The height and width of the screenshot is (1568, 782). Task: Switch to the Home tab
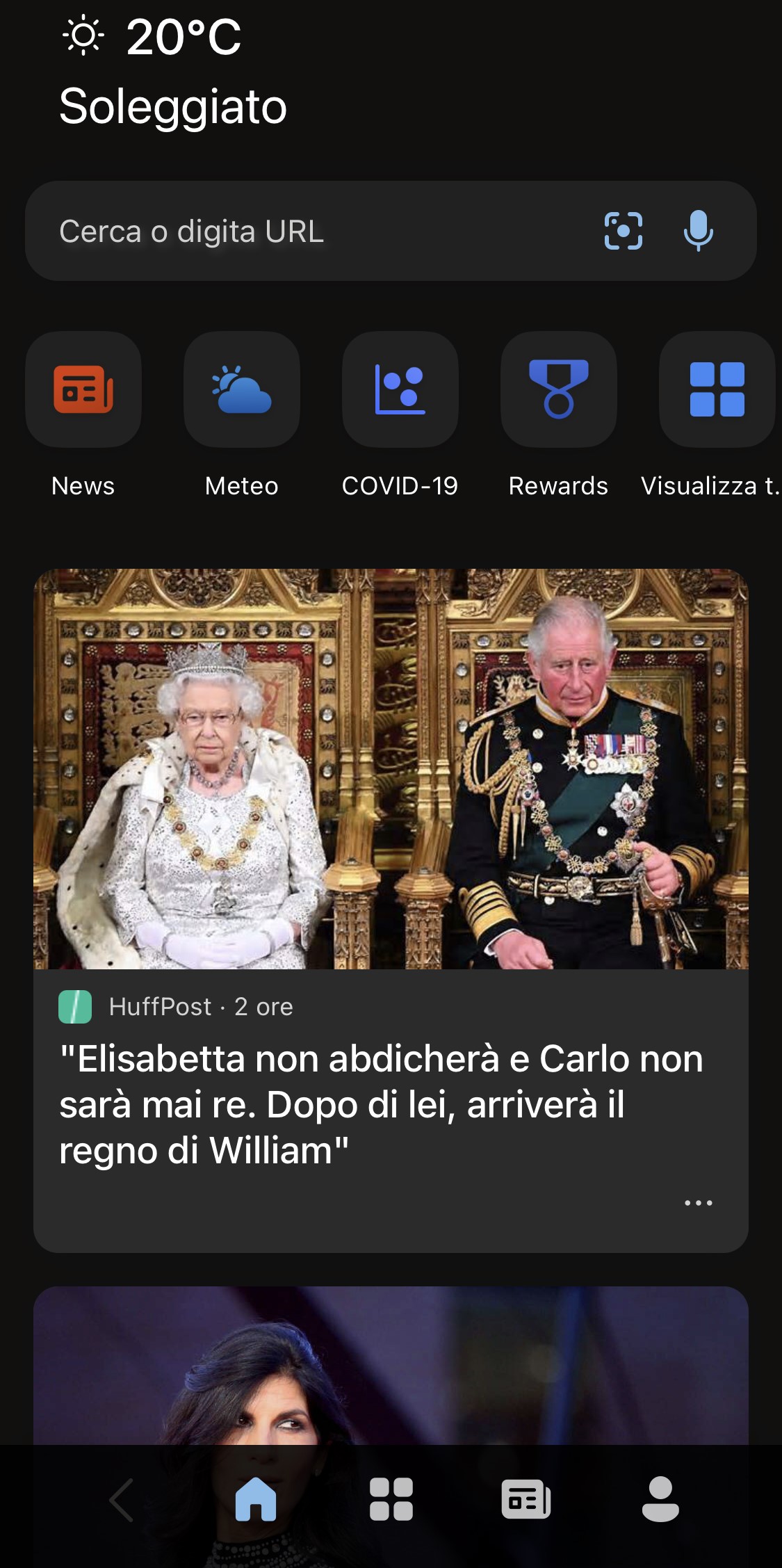click(x=256, y=1499)
